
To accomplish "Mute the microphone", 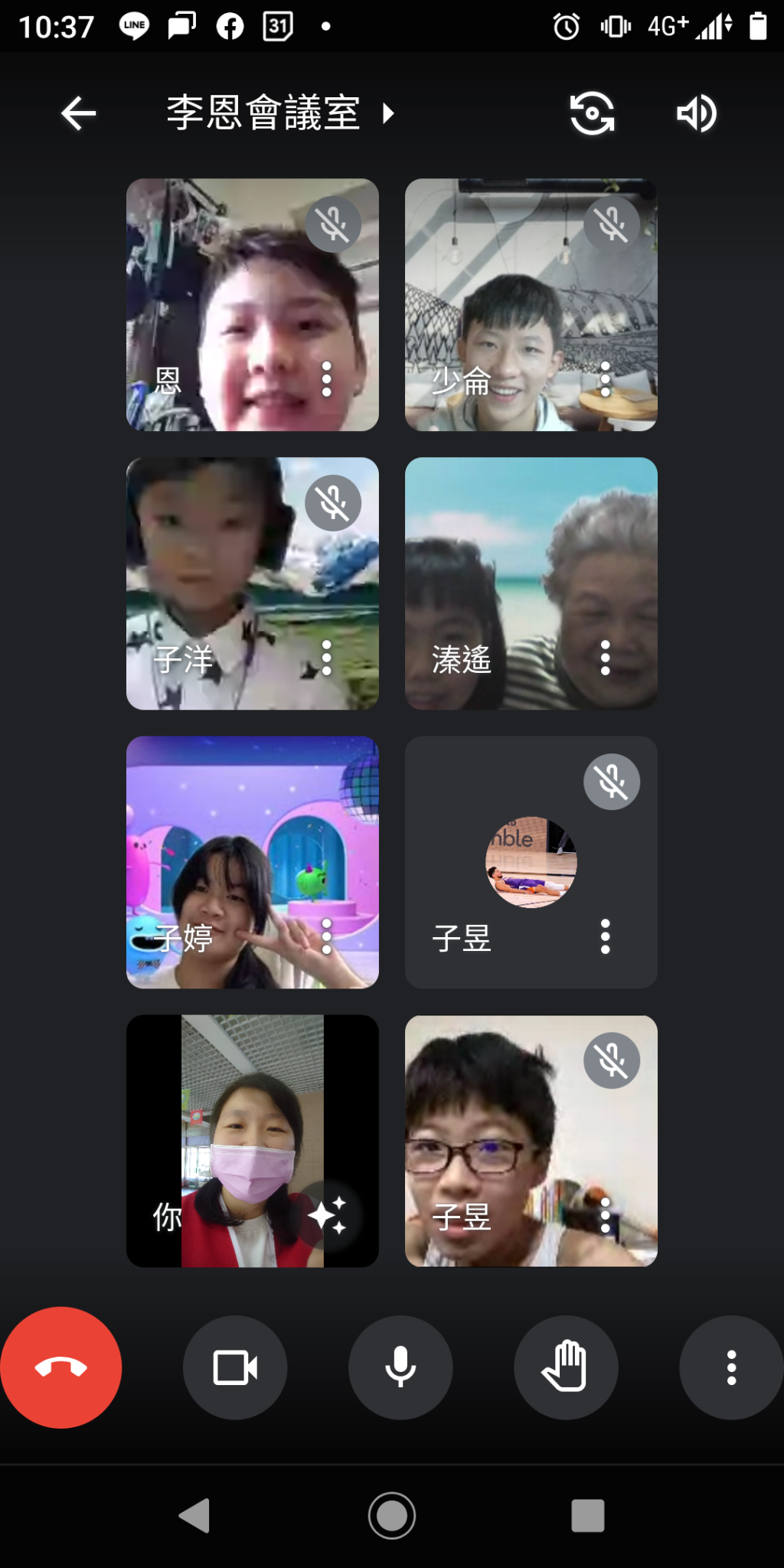I will tap(400, 1367).
